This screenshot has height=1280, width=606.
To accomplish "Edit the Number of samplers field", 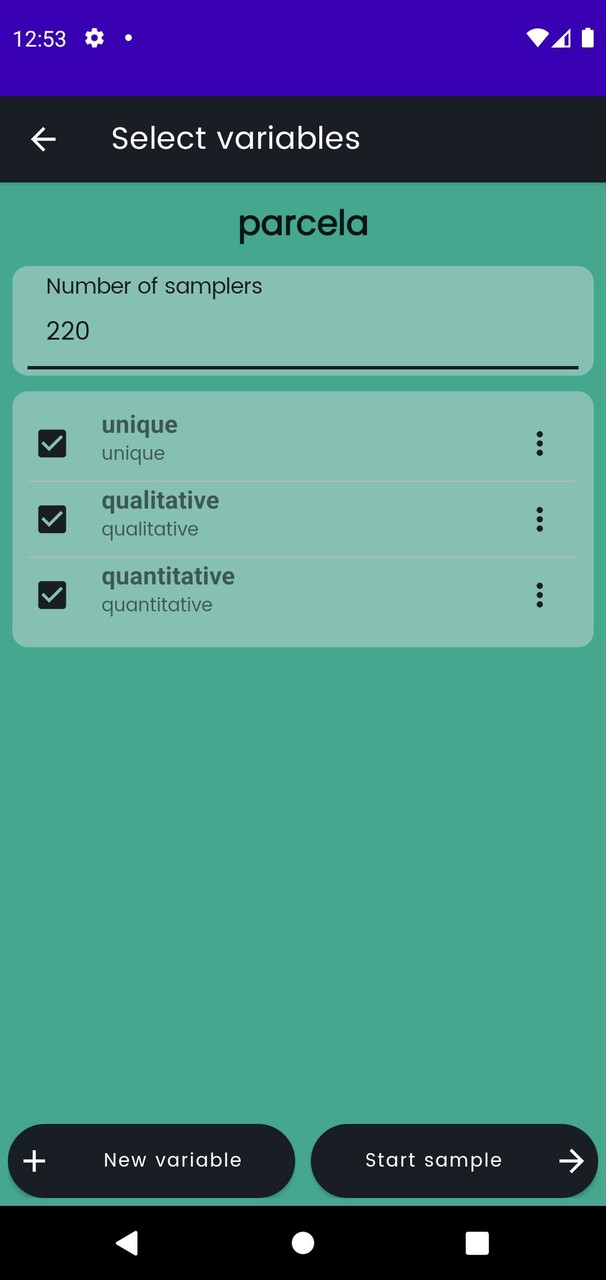I will [302, 331].
